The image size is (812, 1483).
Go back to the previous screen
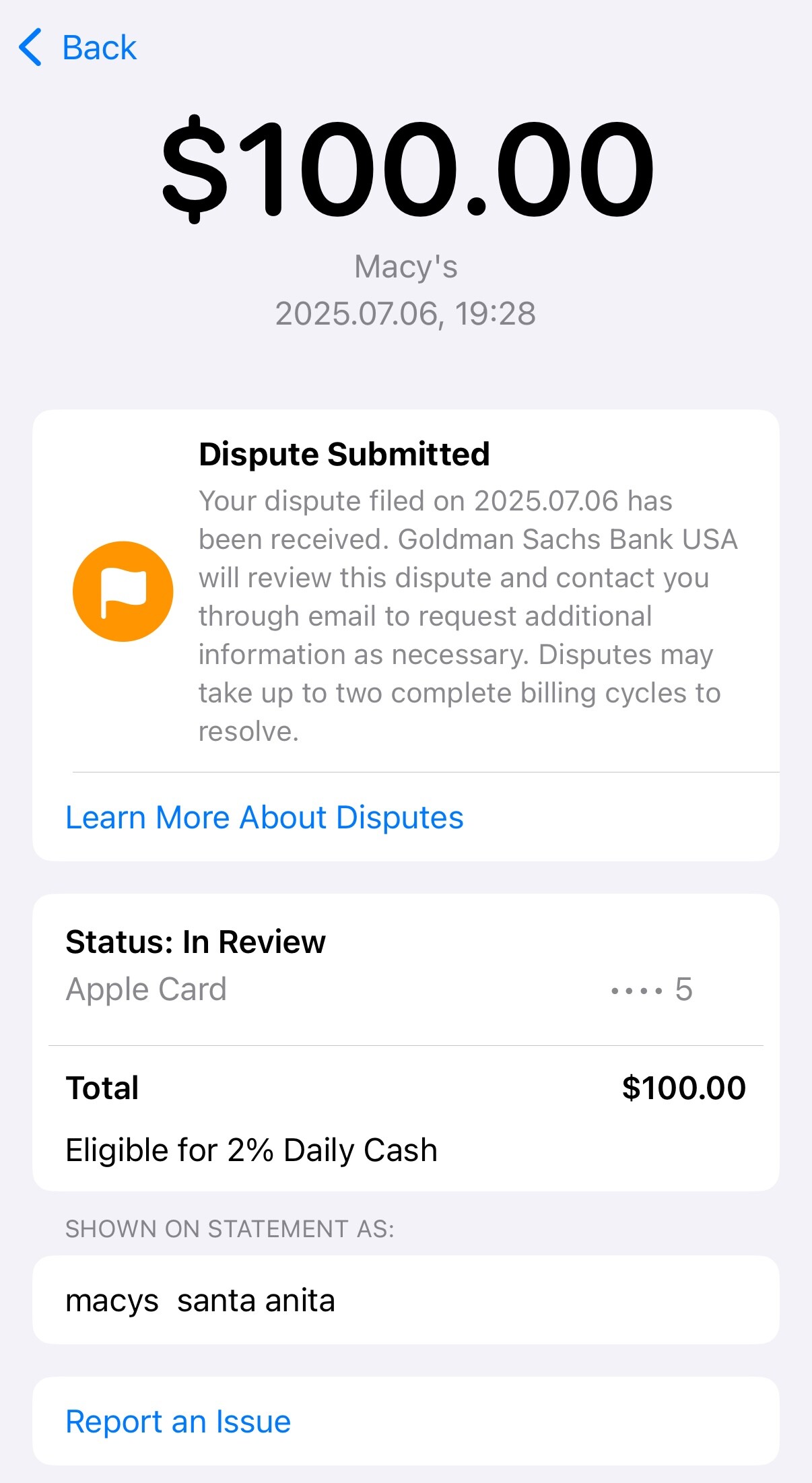tap(78, 48)
